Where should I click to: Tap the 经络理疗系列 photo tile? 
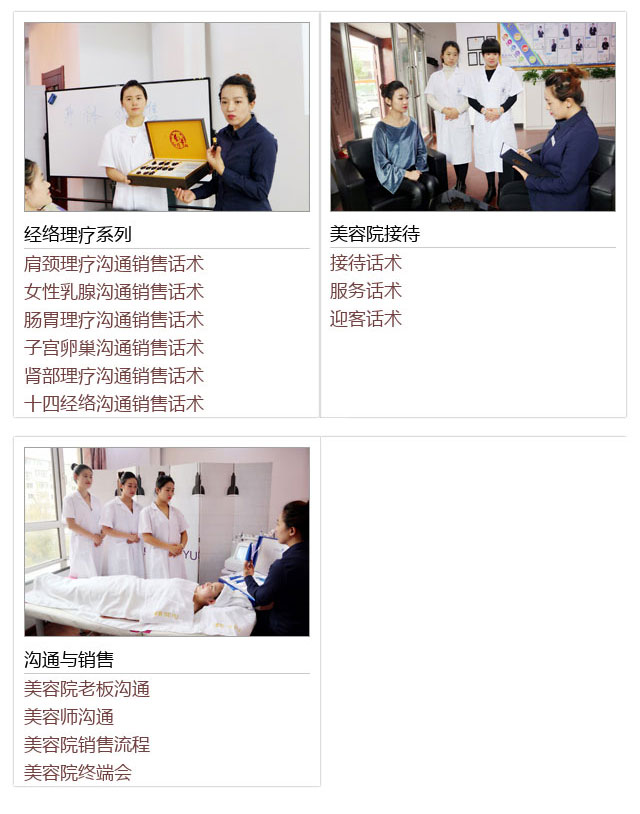point(167,117)
